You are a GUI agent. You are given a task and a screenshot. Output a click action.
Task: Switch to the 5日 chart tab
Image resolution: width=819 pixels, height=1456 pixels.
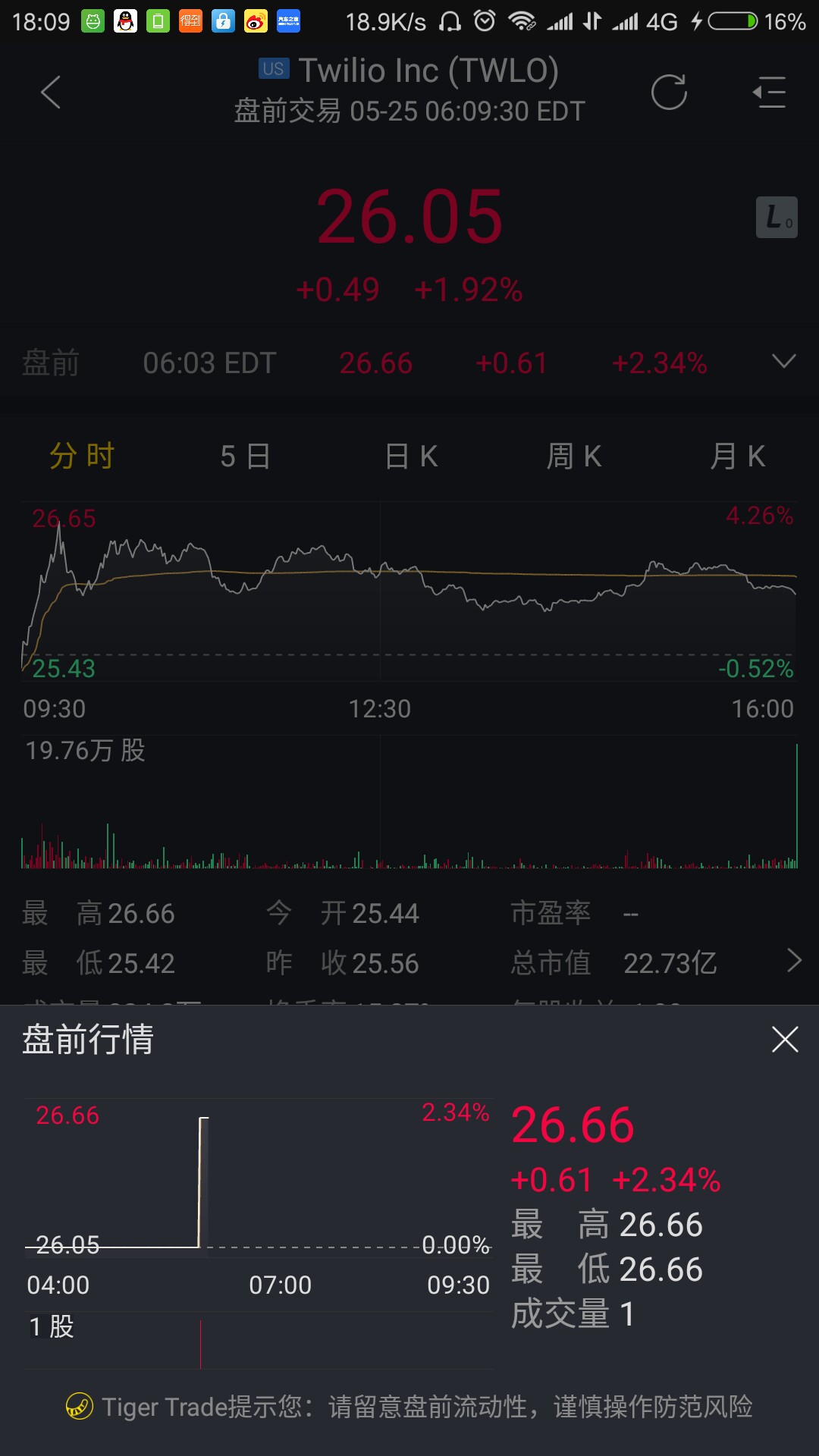(x=246, y=457)
